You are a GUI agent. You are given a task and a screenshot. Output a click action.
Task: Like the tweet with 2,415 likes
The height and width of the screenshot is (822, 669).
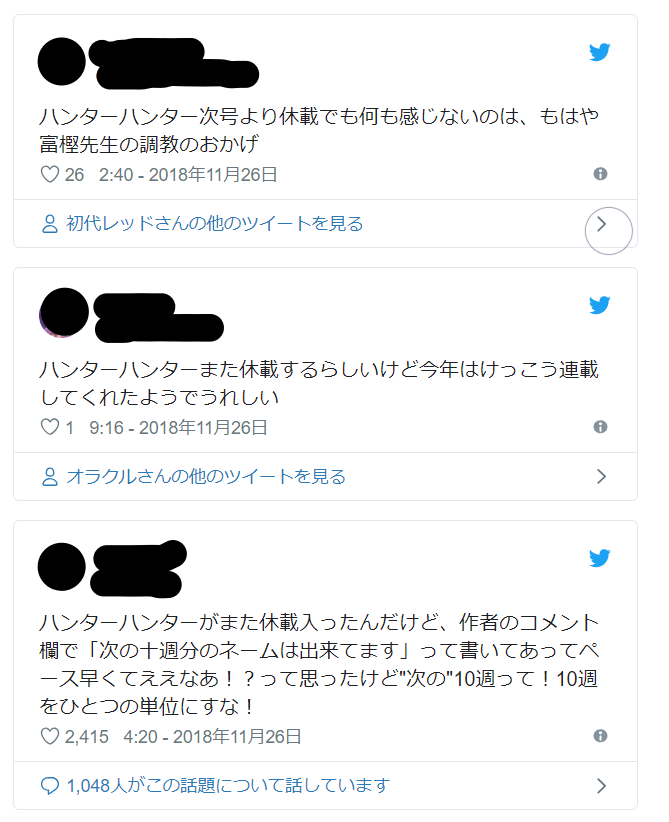tap(50, 737)
